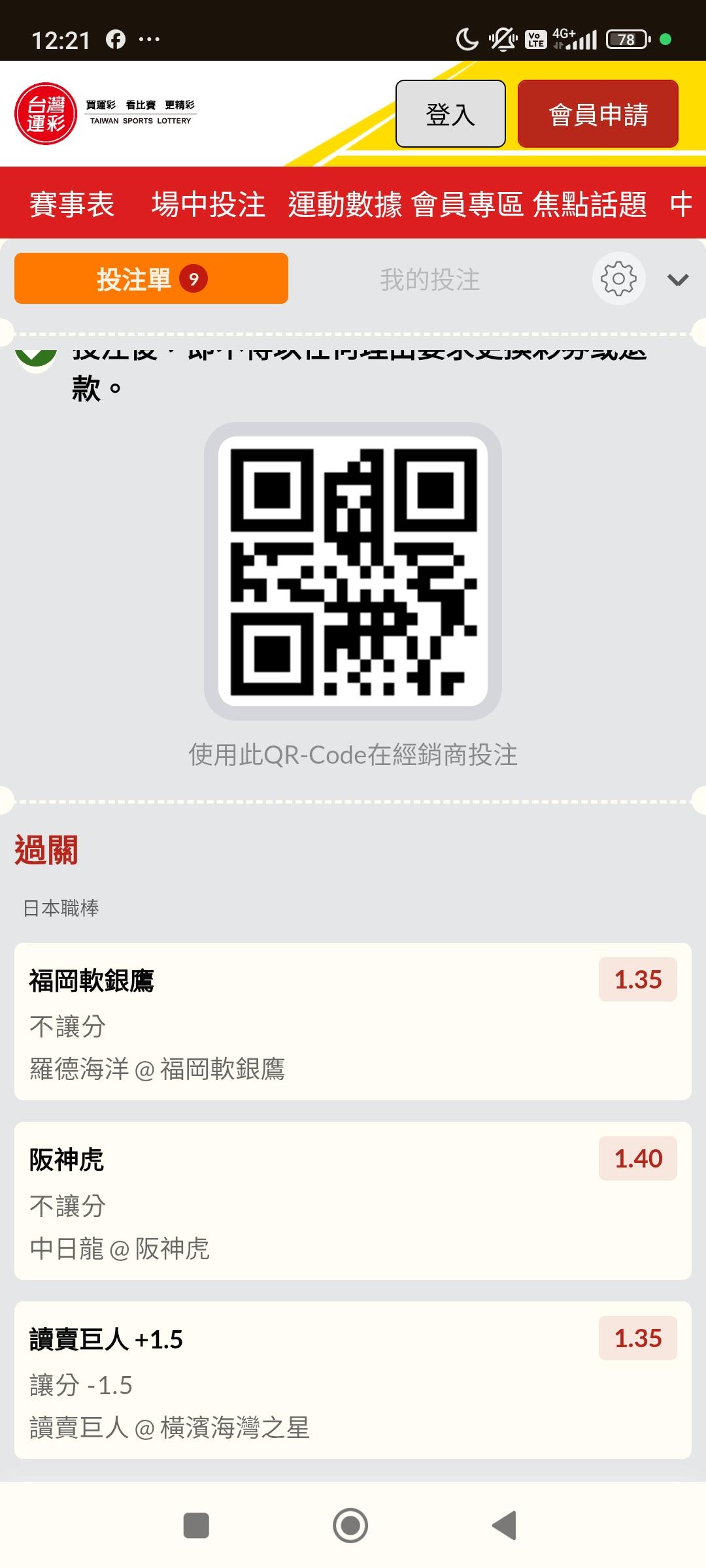Tap the Taiwan Sports Lottery logo

(105, 113)
